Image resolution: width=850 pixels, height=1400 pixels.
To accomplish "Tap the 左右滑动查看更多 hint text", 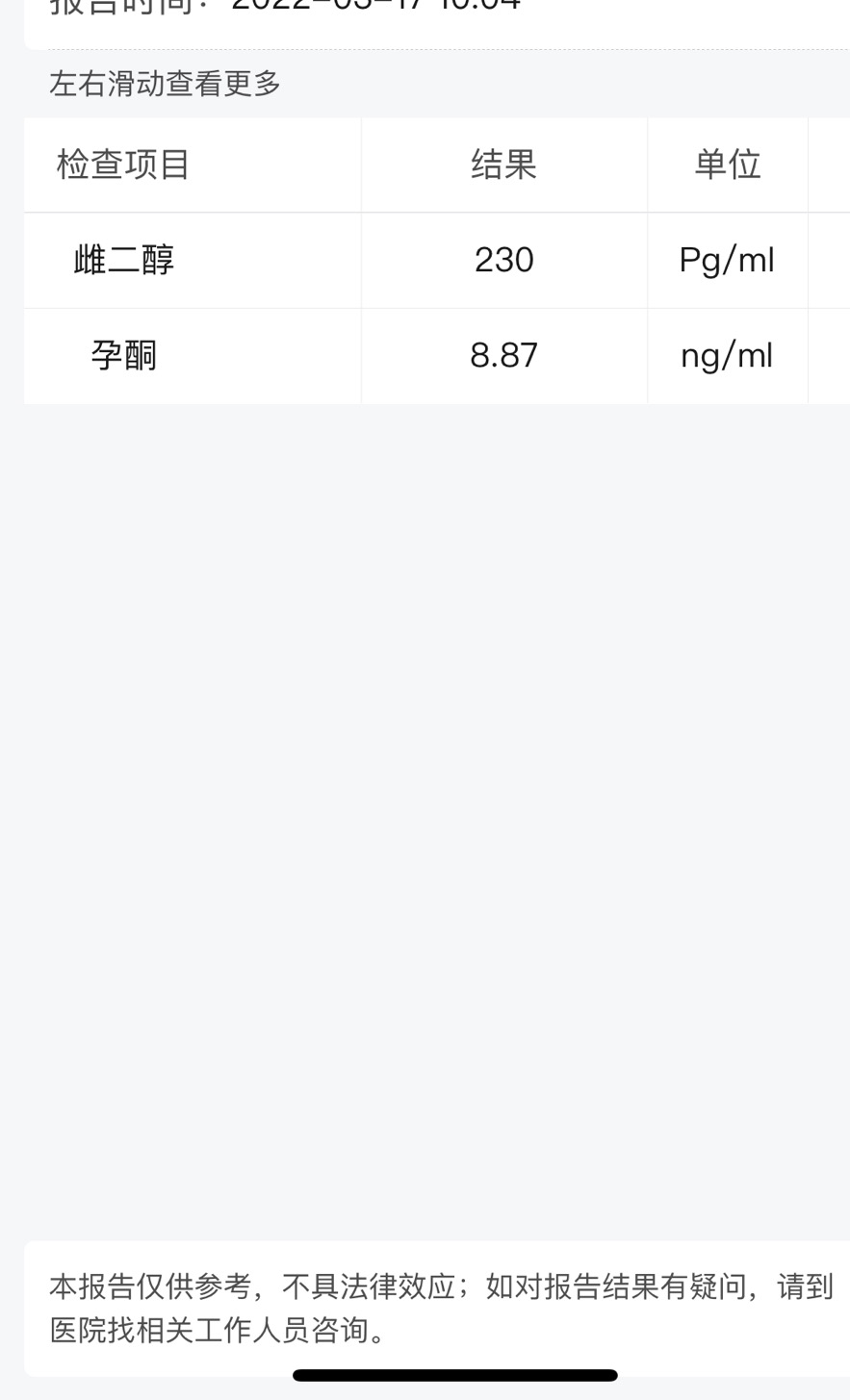I will pos(164,85).
